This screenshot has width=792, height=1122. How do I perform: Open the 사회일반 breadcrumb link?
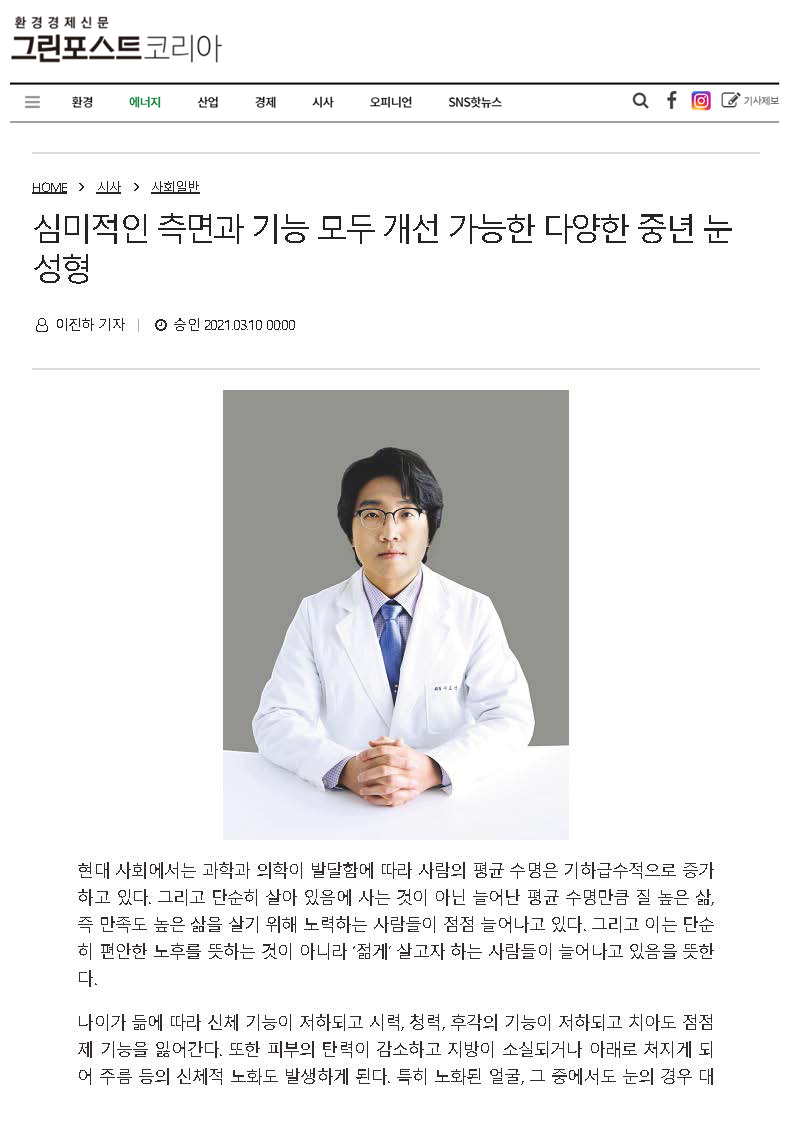click(175, 187)
